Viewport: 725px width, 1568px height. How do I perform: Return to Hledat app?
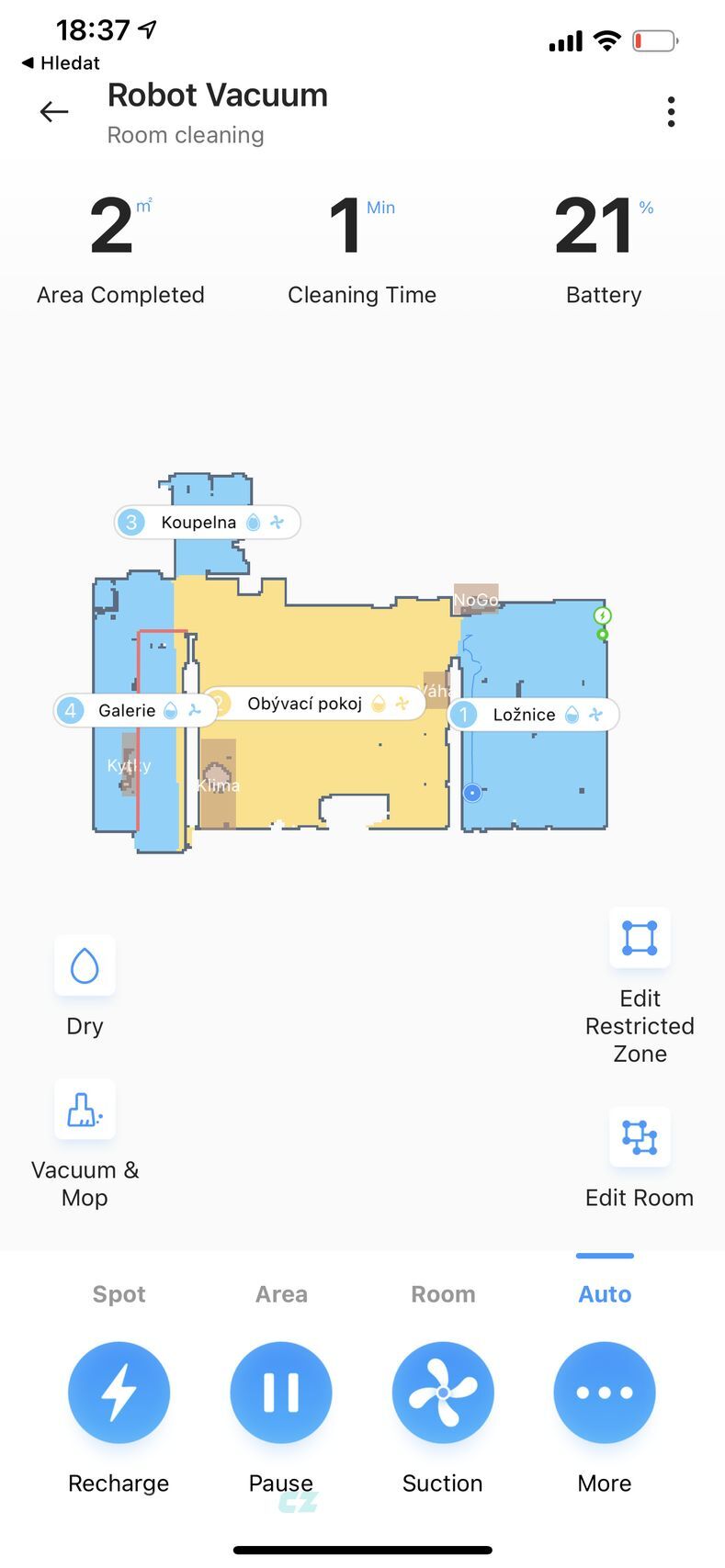click(61, 62)
